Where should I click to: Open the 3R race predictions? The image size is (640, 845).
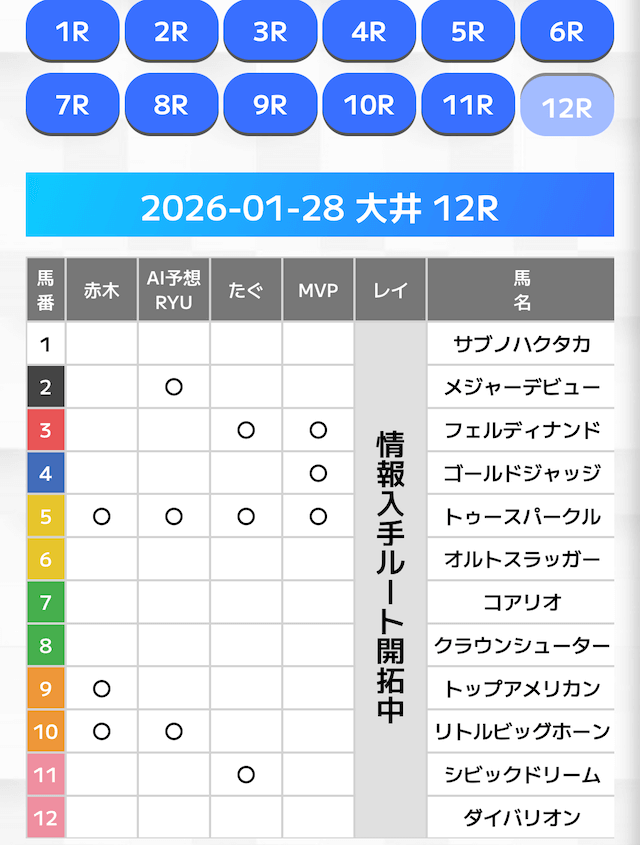270,31
